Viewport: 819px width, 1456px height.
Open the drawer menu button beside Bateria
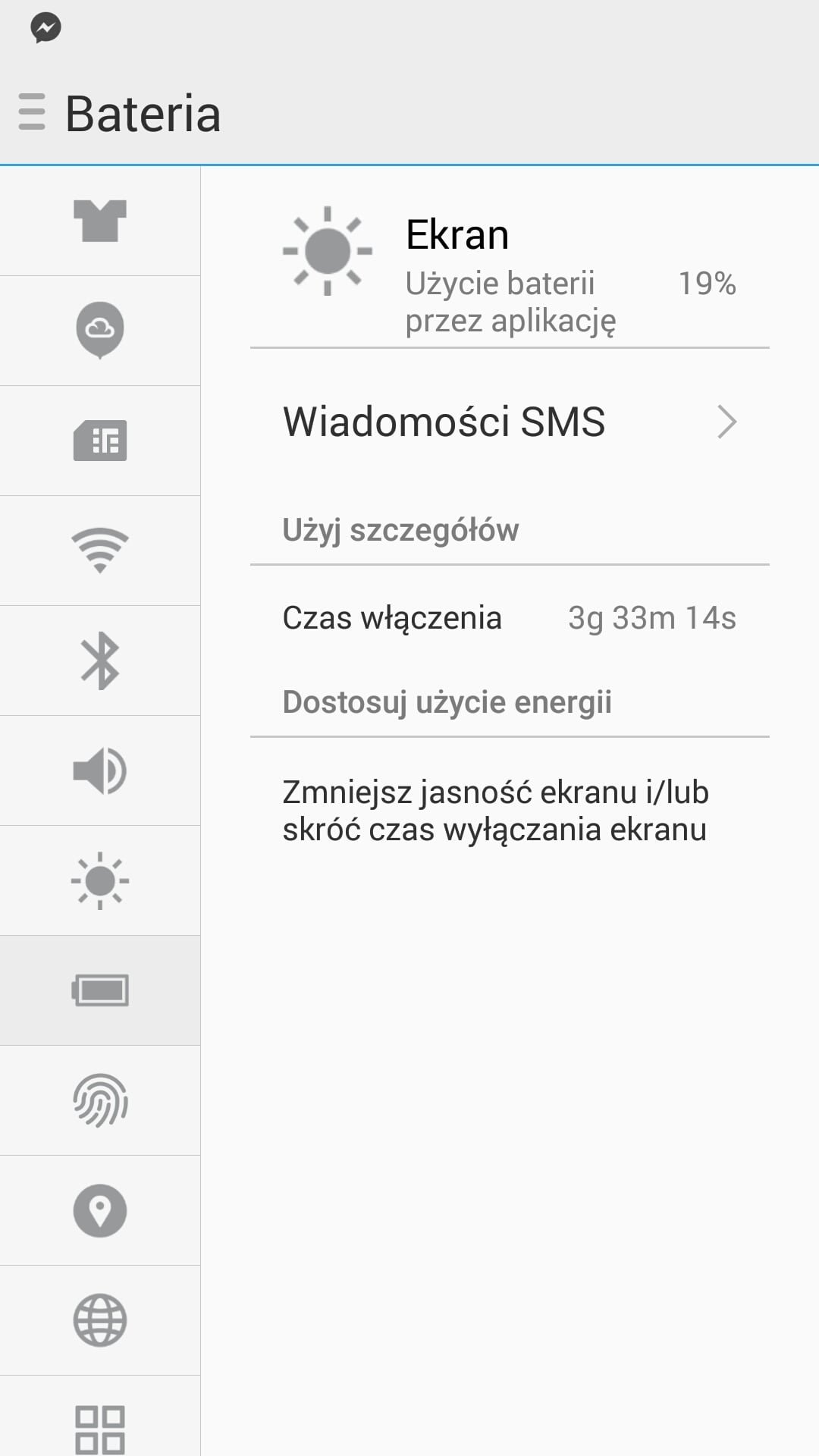[x=32, y=112]
